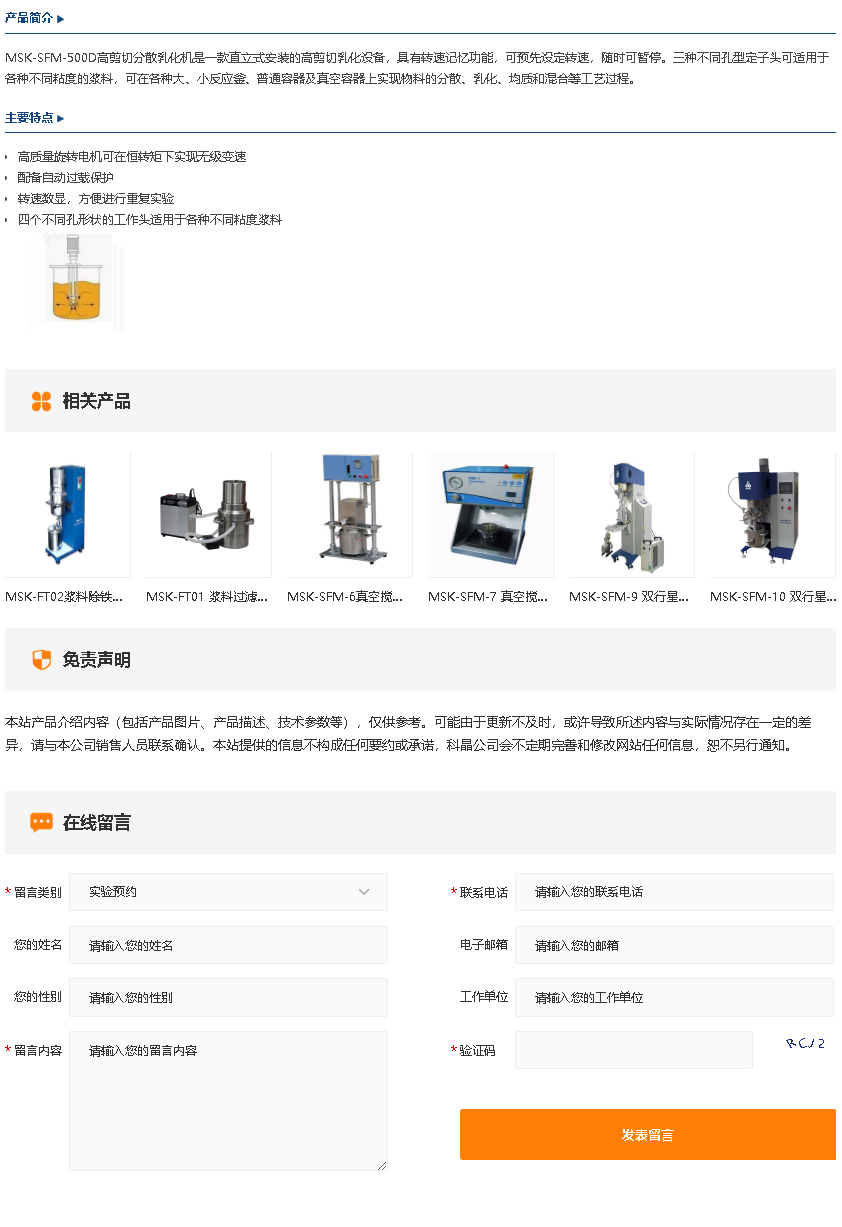Tap the 留言内容 text area
This screenshot has width=842, height=1227.
pyautogui.click(x=228, y=1100)
